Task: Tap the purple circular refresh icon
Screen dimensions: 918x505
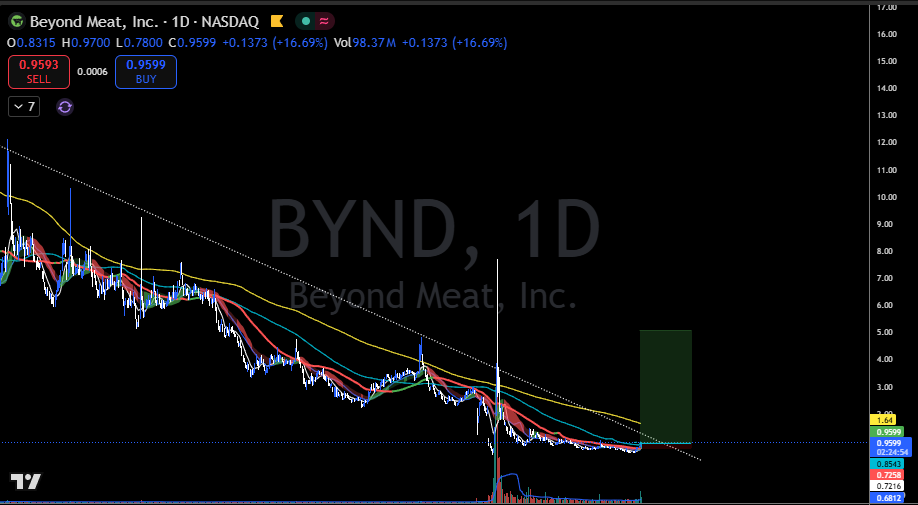Action: 65,106
